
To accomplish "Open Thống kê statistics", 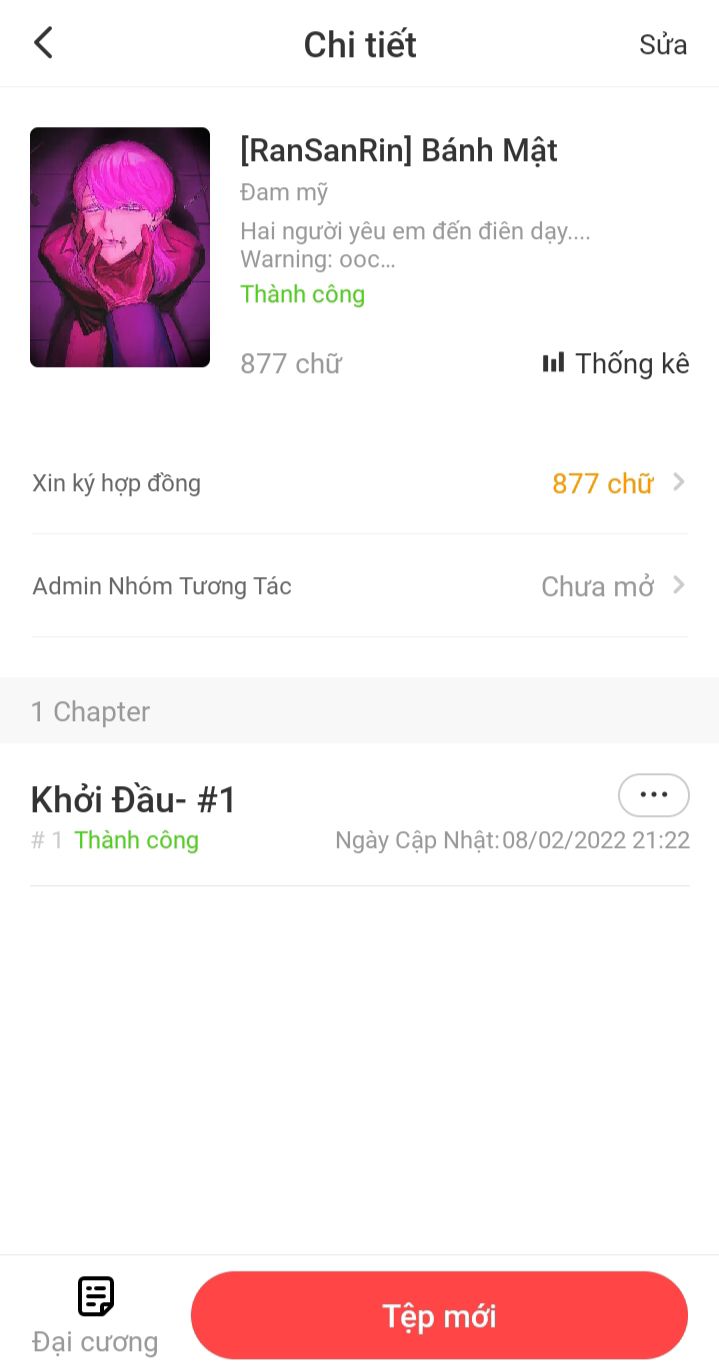I will [x=616, y=363].
